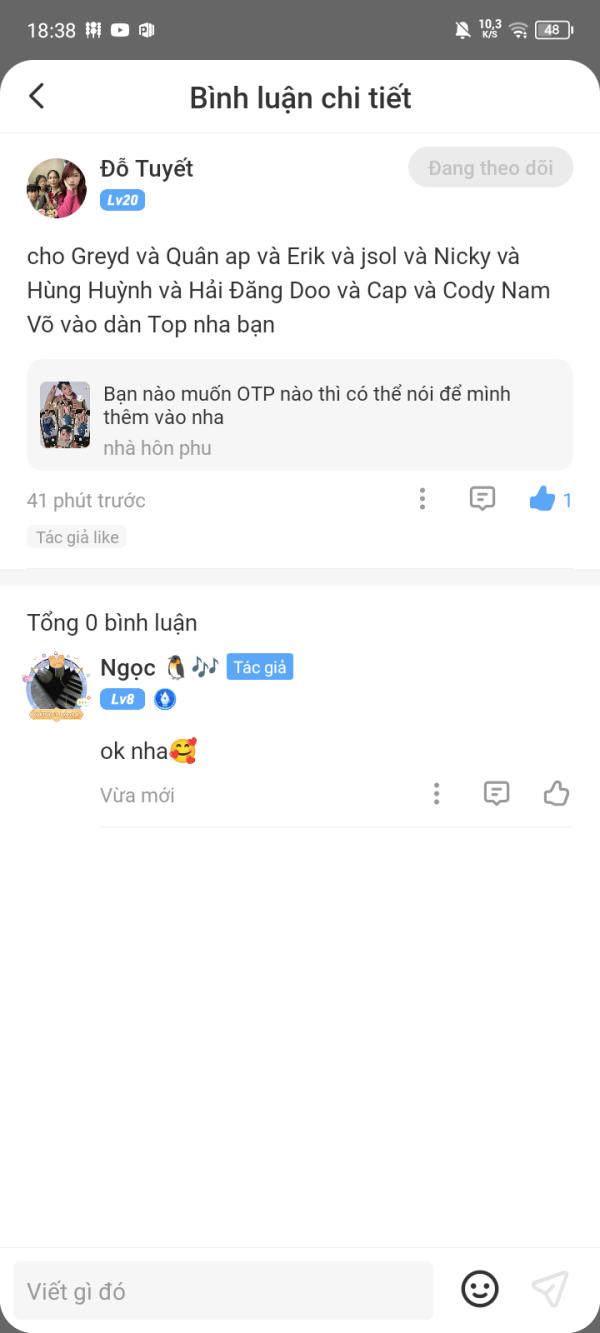Open more options on Đỗ Tuyết's comment
The width and height of the screenshot is (600, 1333).
point(423,498)
